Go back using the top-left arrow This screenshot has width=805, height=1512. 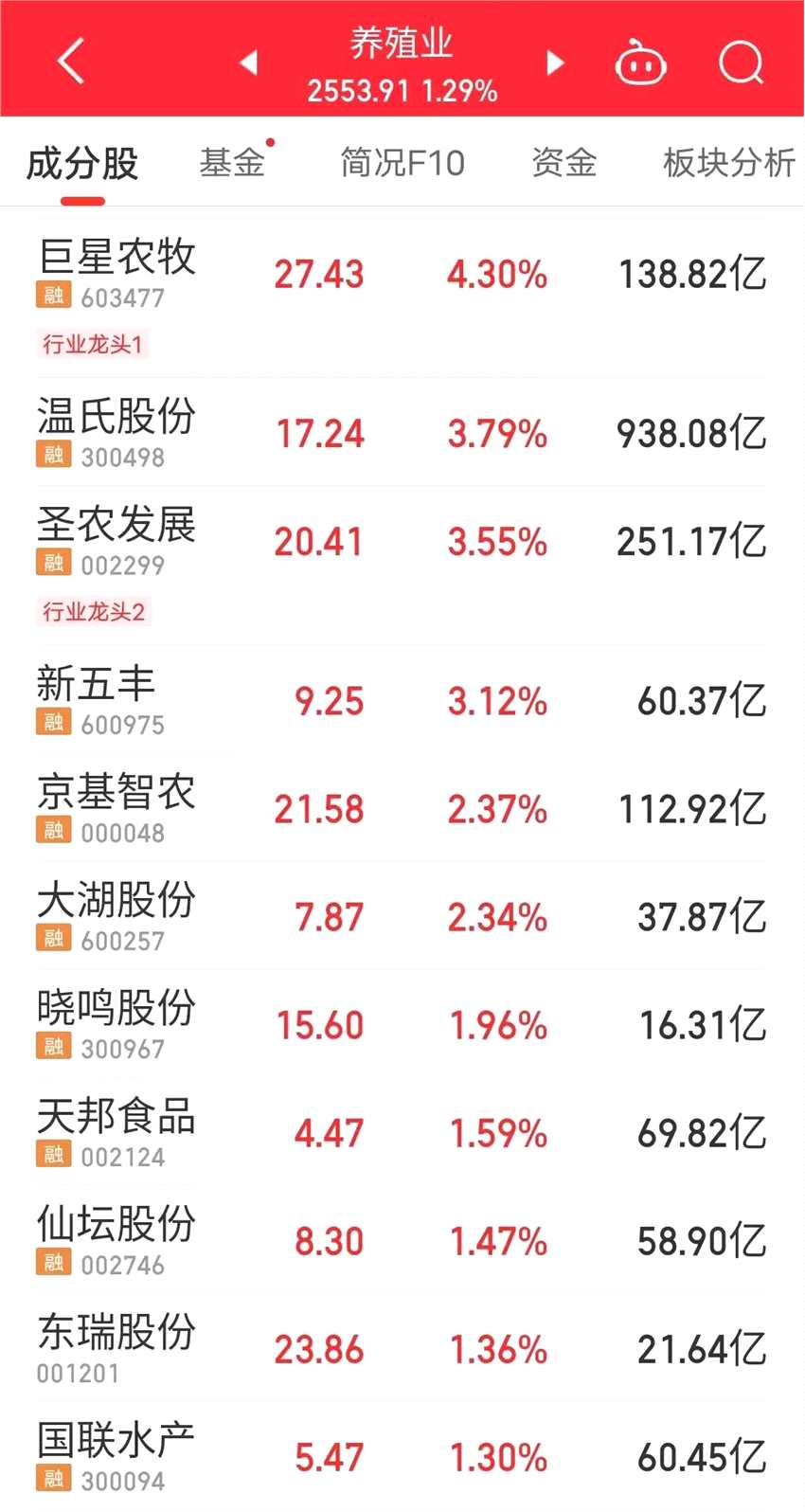(x=72, y=62)
